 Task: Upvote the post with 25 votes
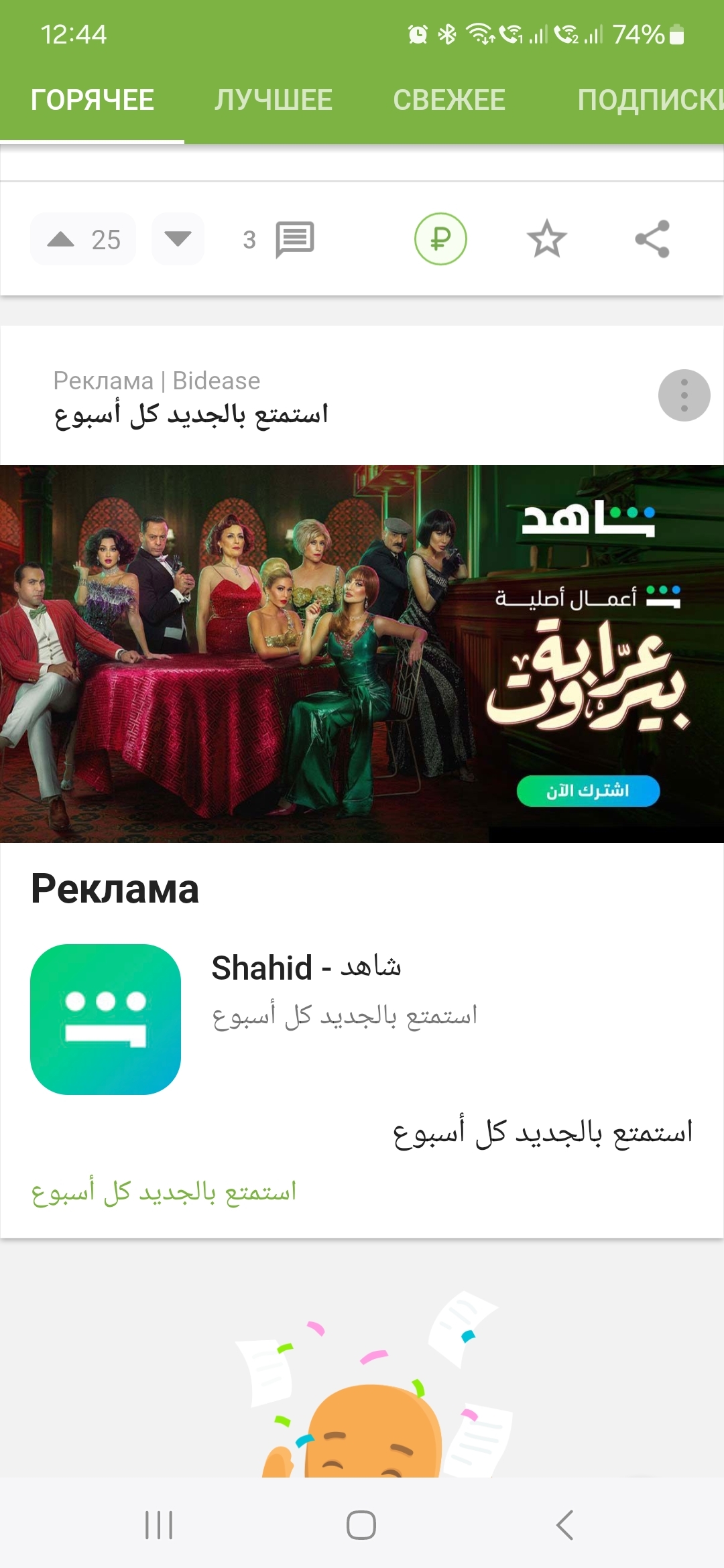62,239
